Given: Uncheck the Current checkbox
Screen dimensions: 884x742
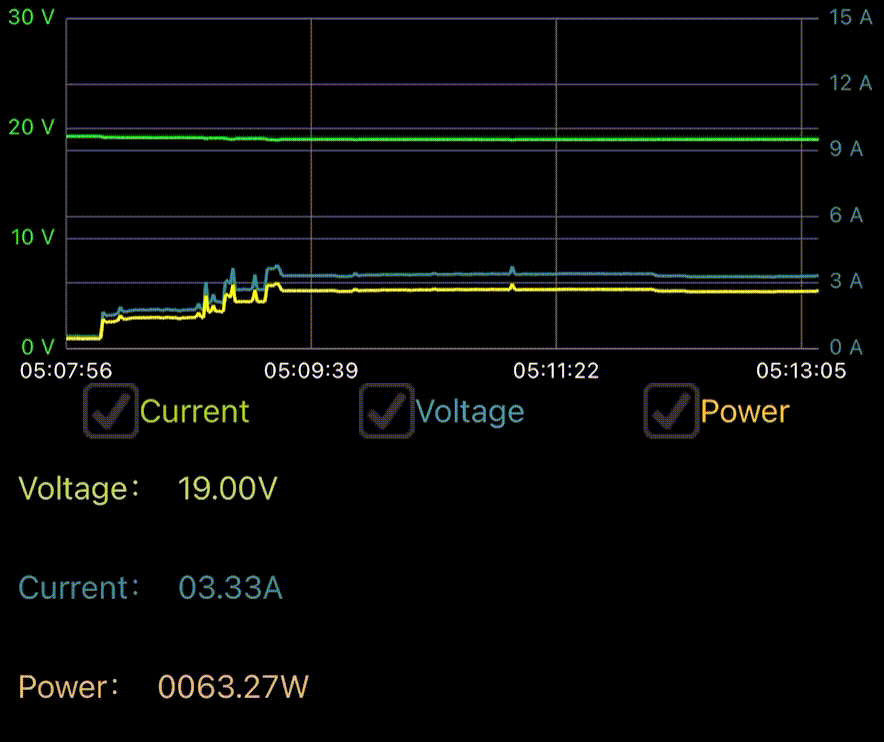Looking at the screenshot, I should click(110, 411).
